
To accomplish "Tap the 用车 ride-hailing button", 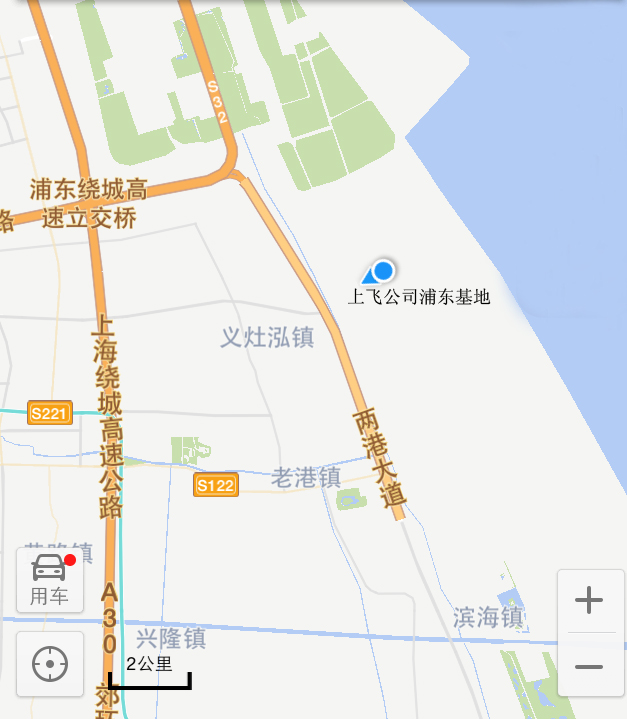I will coord(49,580).
